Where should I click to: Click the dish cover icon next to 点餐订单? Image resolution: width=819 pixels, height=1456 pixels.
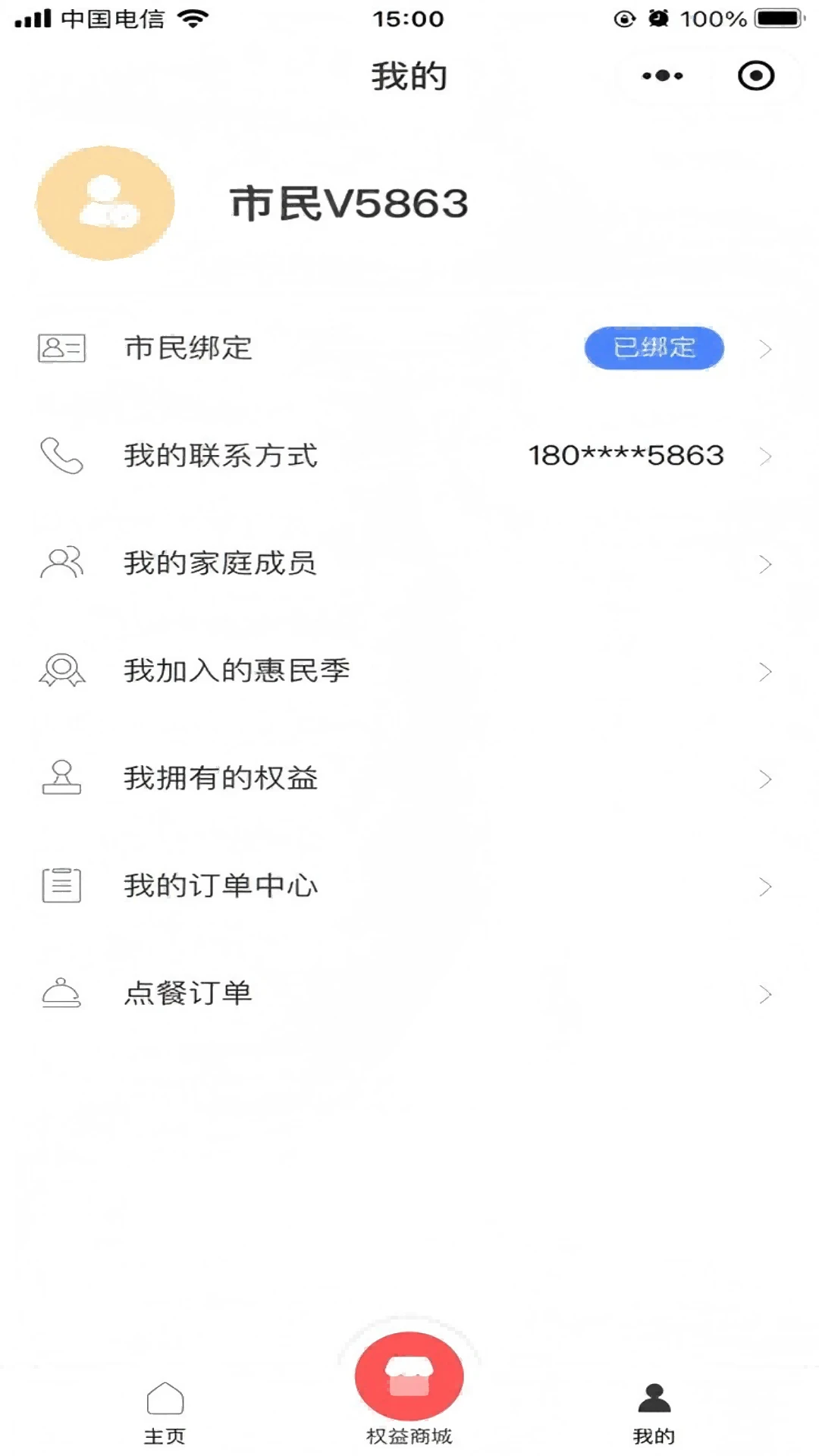(61, 992)
